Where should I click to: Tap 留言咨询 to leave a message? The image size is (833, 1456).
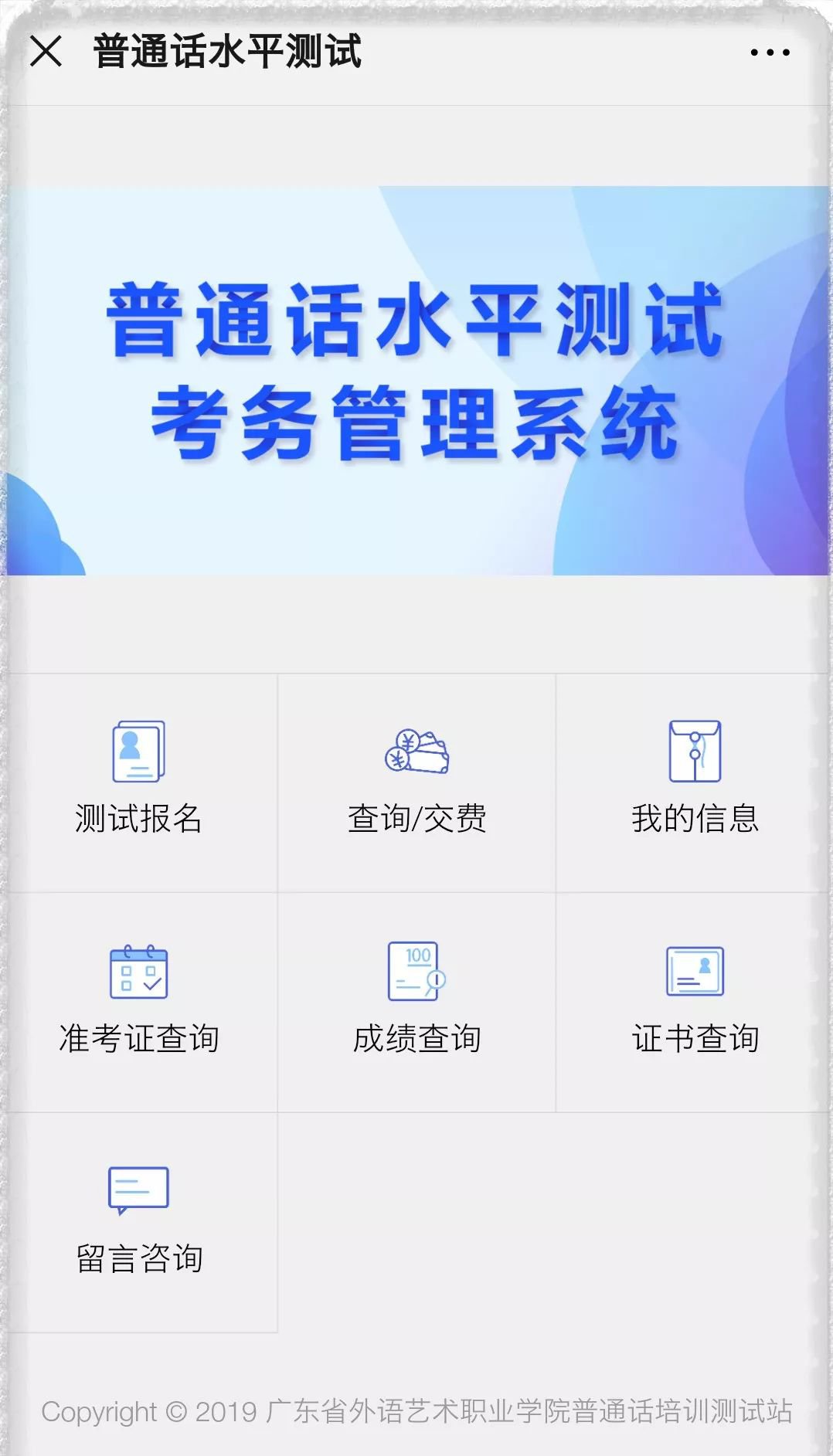pyautogui.click(x=139, y=1220)
